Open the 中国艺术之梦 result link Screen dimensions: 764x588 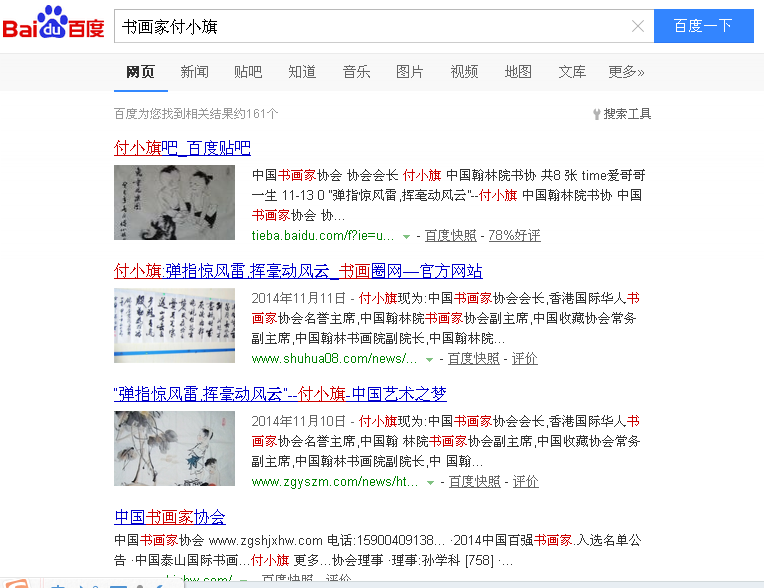(280, 394)
